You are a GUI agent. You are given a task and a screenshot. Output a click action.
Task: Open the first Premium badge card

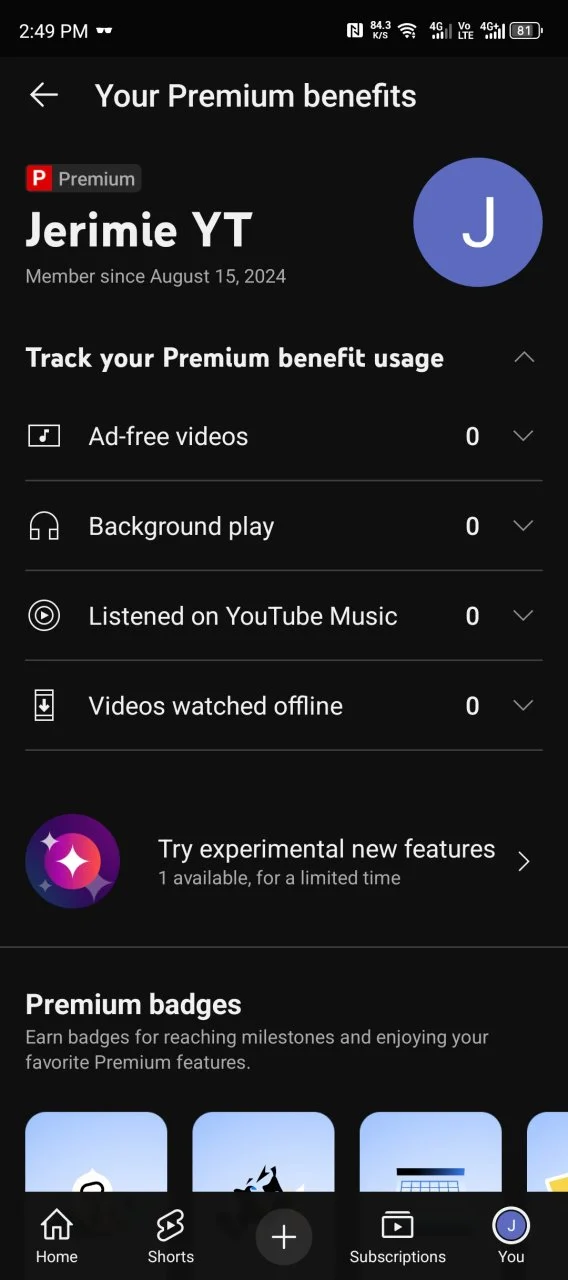click(x=96, y=1152)
